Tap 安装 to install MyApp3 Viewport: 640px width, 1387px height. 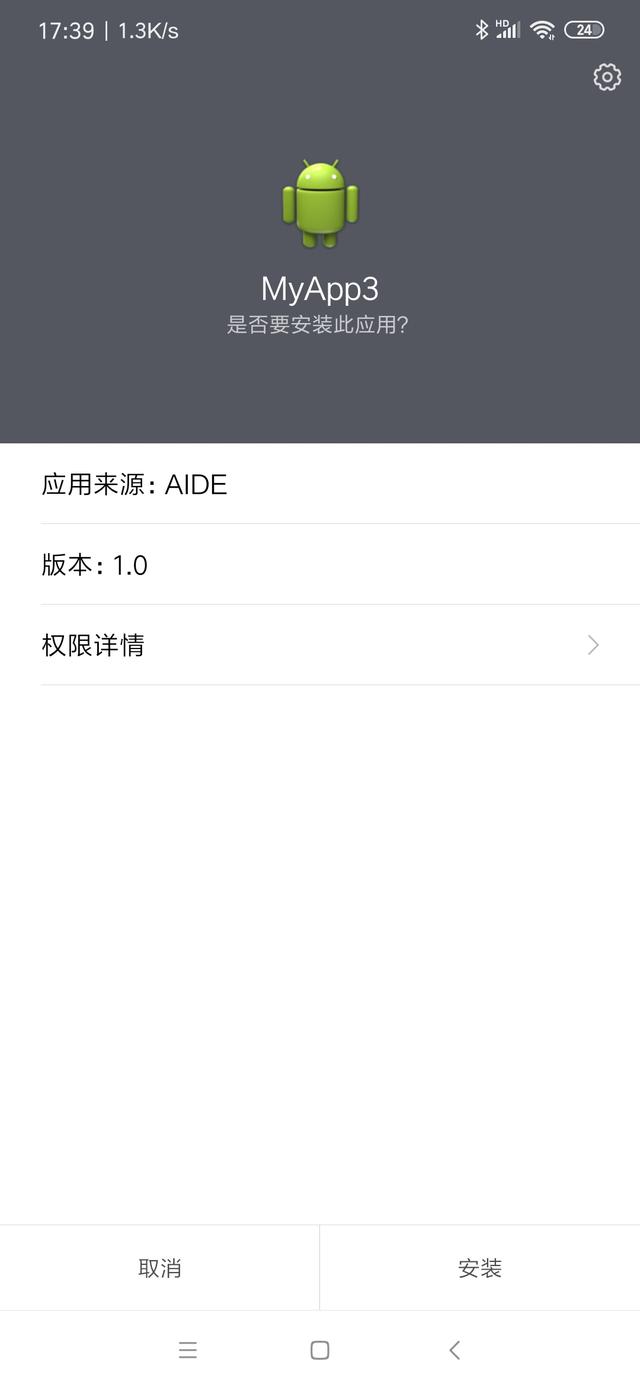480,1268
